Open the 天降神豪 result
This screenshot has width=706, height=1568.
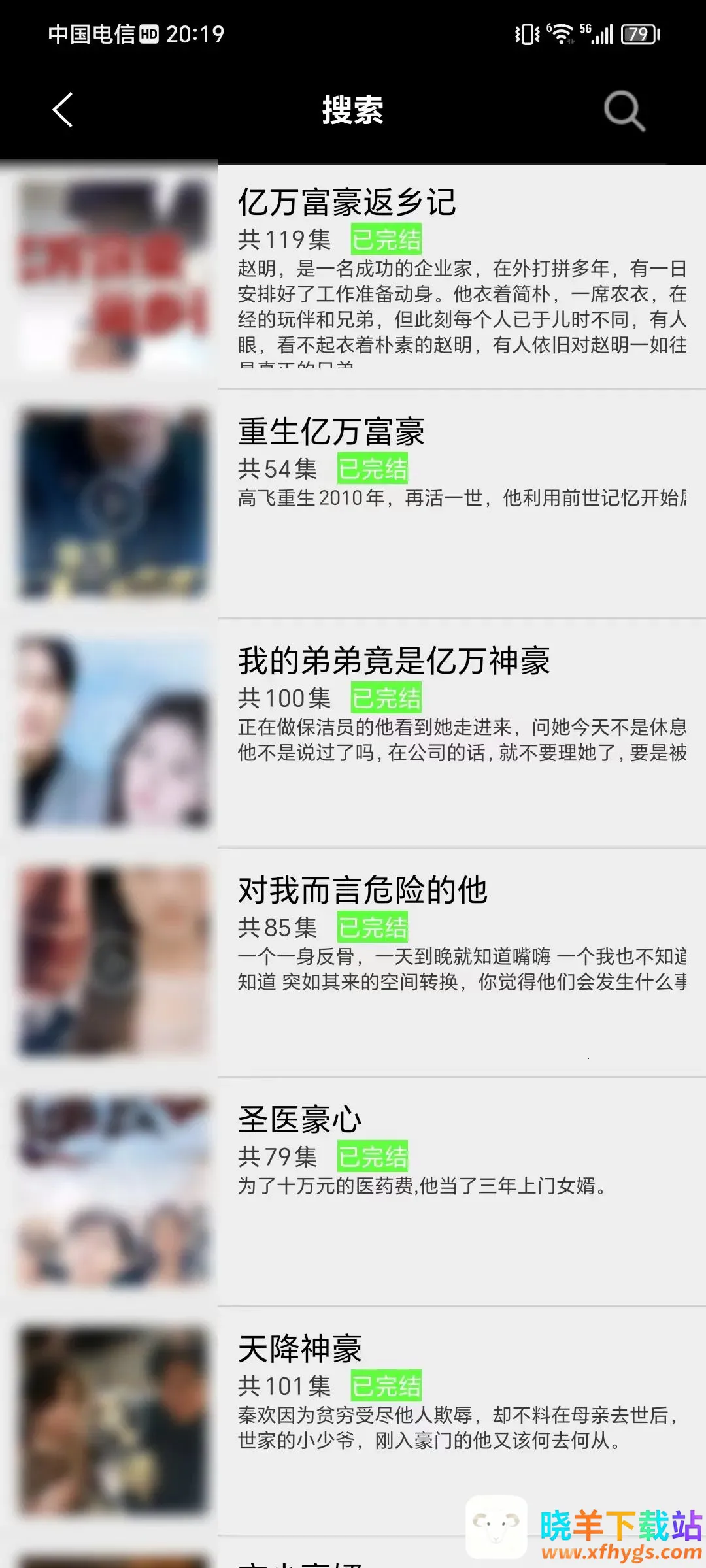(x=300, y=1349)
